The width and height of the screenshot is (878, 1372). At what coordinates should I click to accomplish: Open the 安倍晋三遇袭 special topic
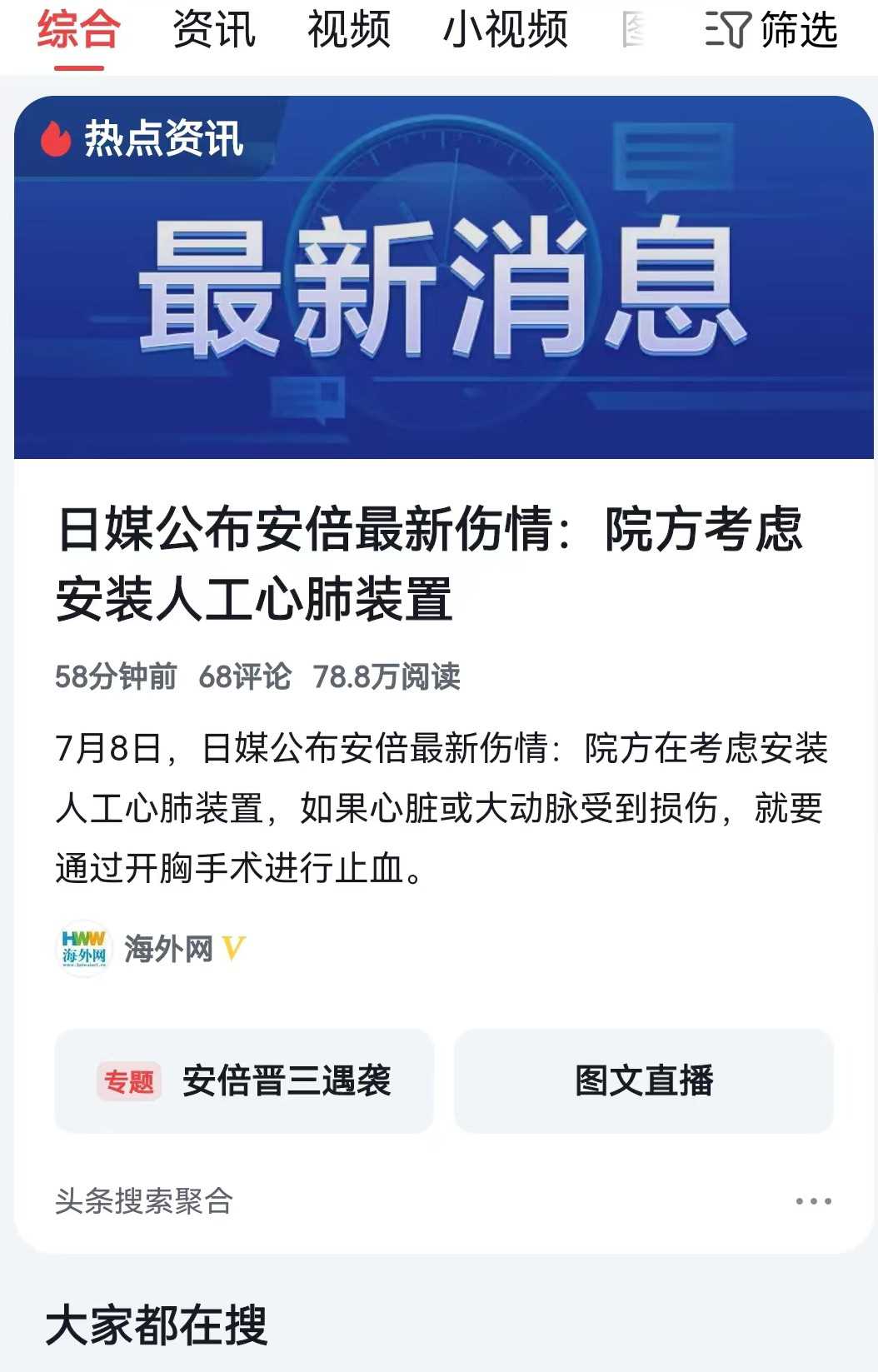tap(244, 1081)
